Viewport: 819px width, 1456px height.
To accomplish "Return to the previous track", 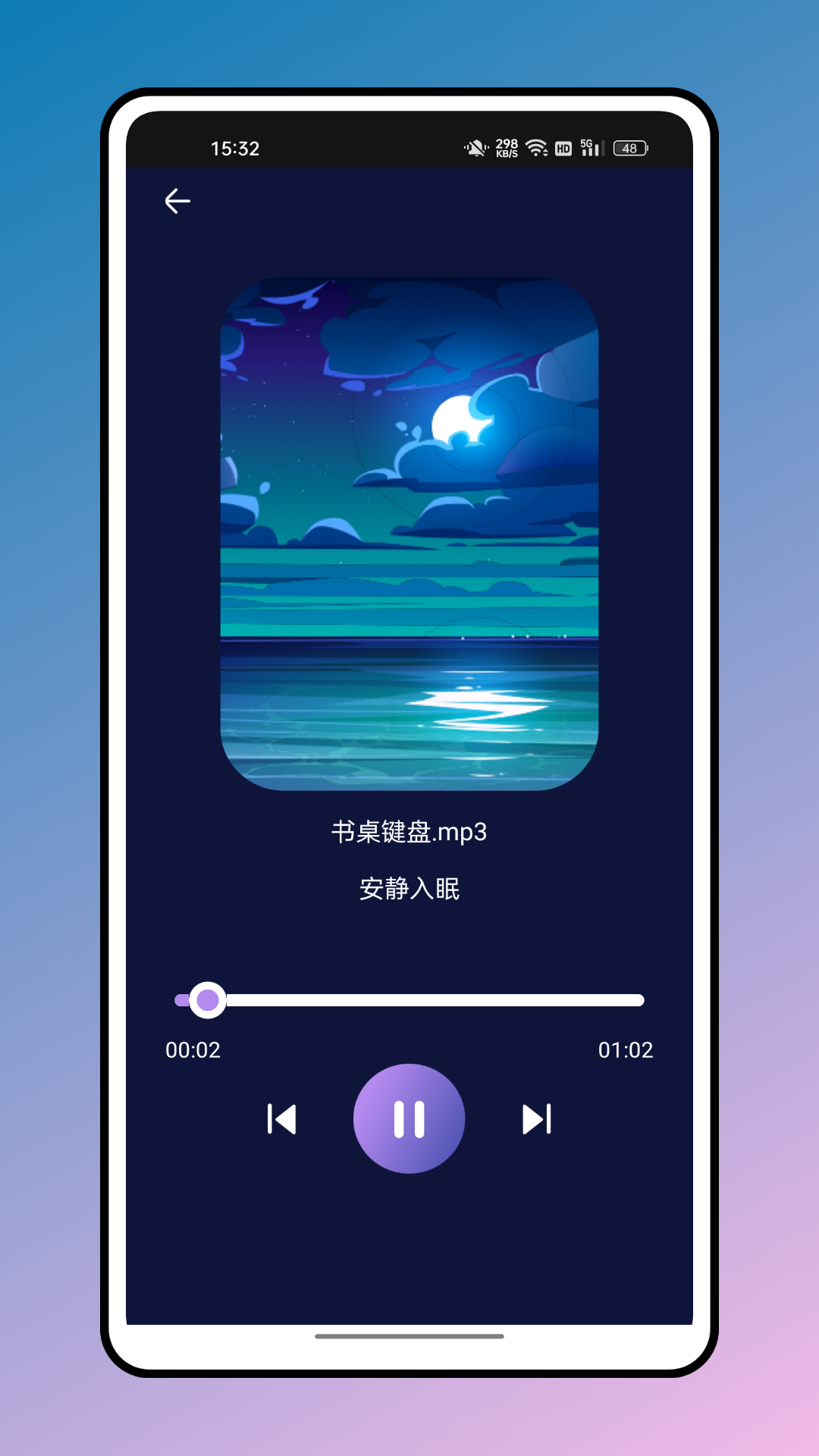I will click(x=281, y=1119).
